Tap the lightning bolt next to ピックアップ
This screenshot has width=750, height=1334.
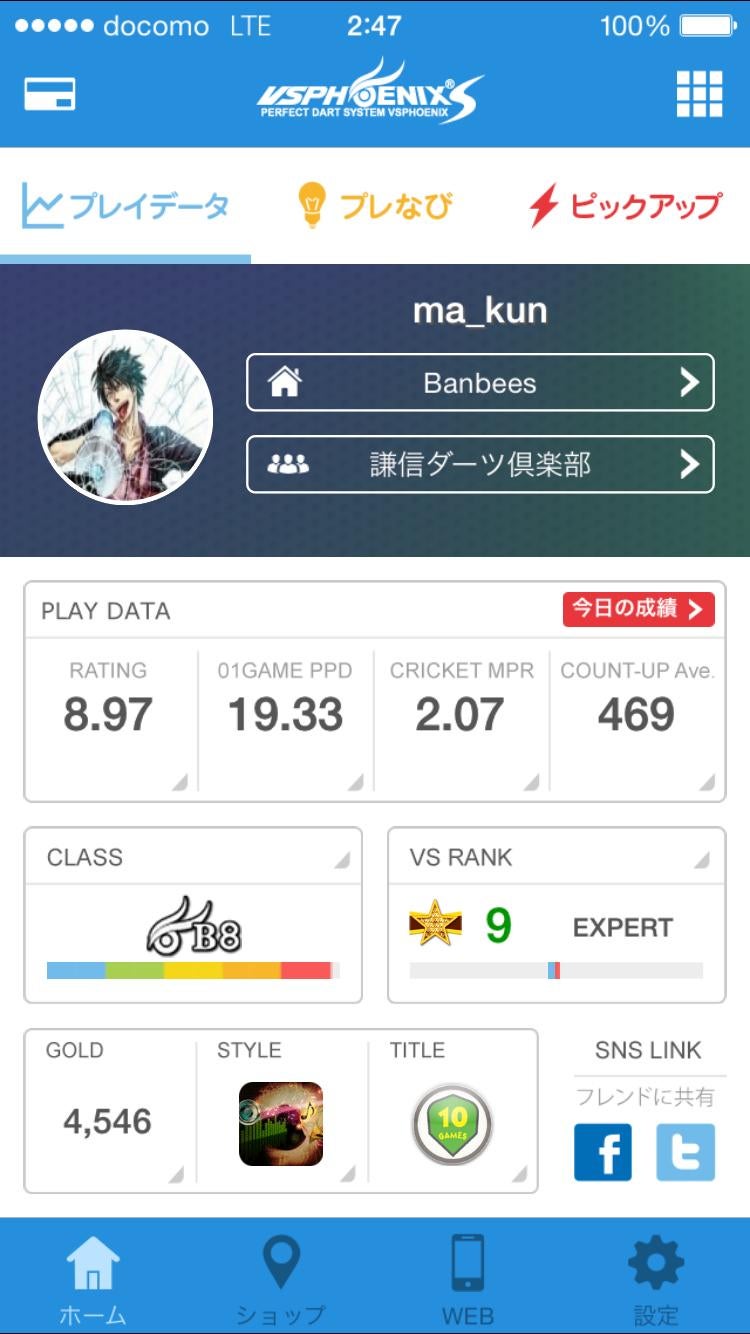(x=542, y=203)
